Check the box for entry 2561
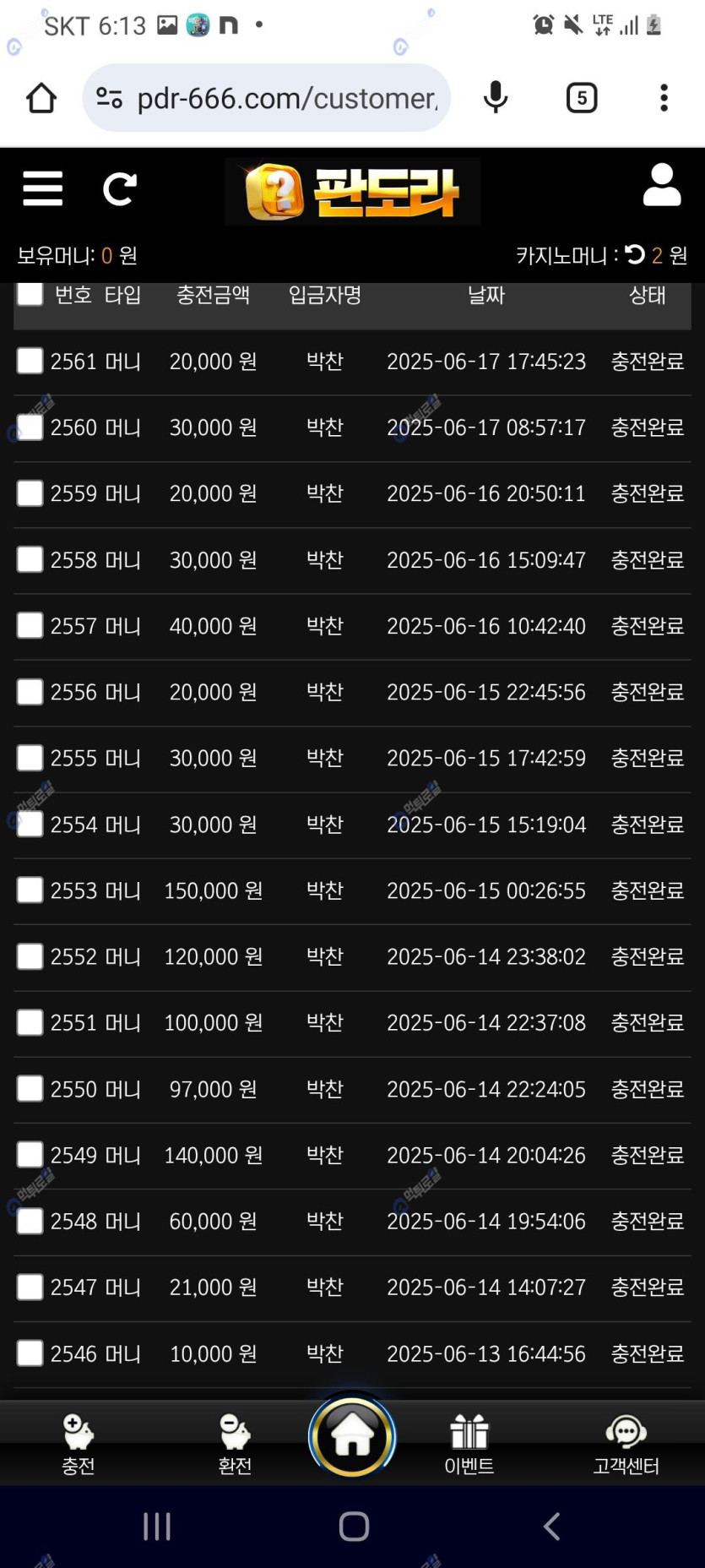The image size is (705, 1568). 30,362
